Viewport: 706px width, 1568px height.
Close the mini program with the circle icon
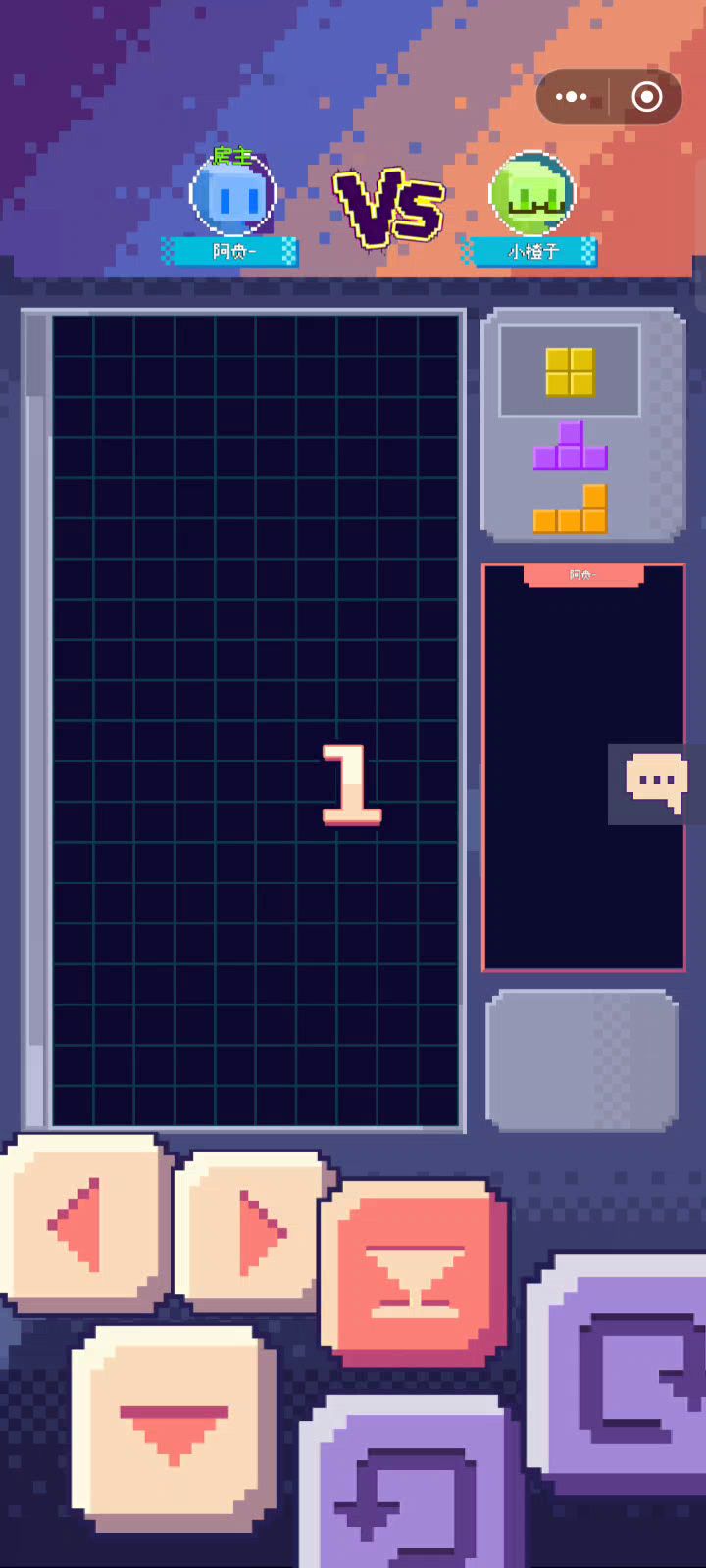pyautogui.click(x=646, y=97)
